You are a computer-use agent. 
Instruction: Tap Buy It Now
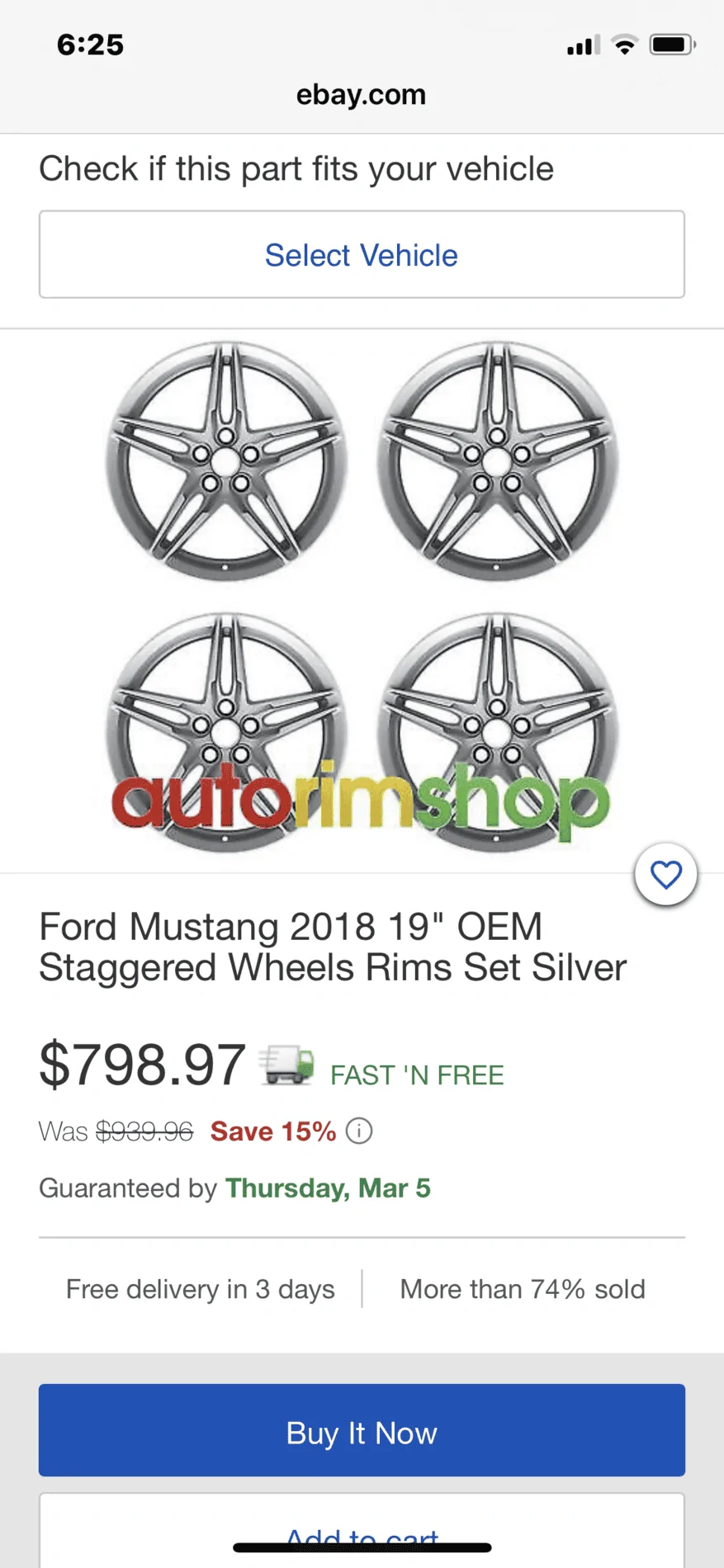[x=362, y=1430]
